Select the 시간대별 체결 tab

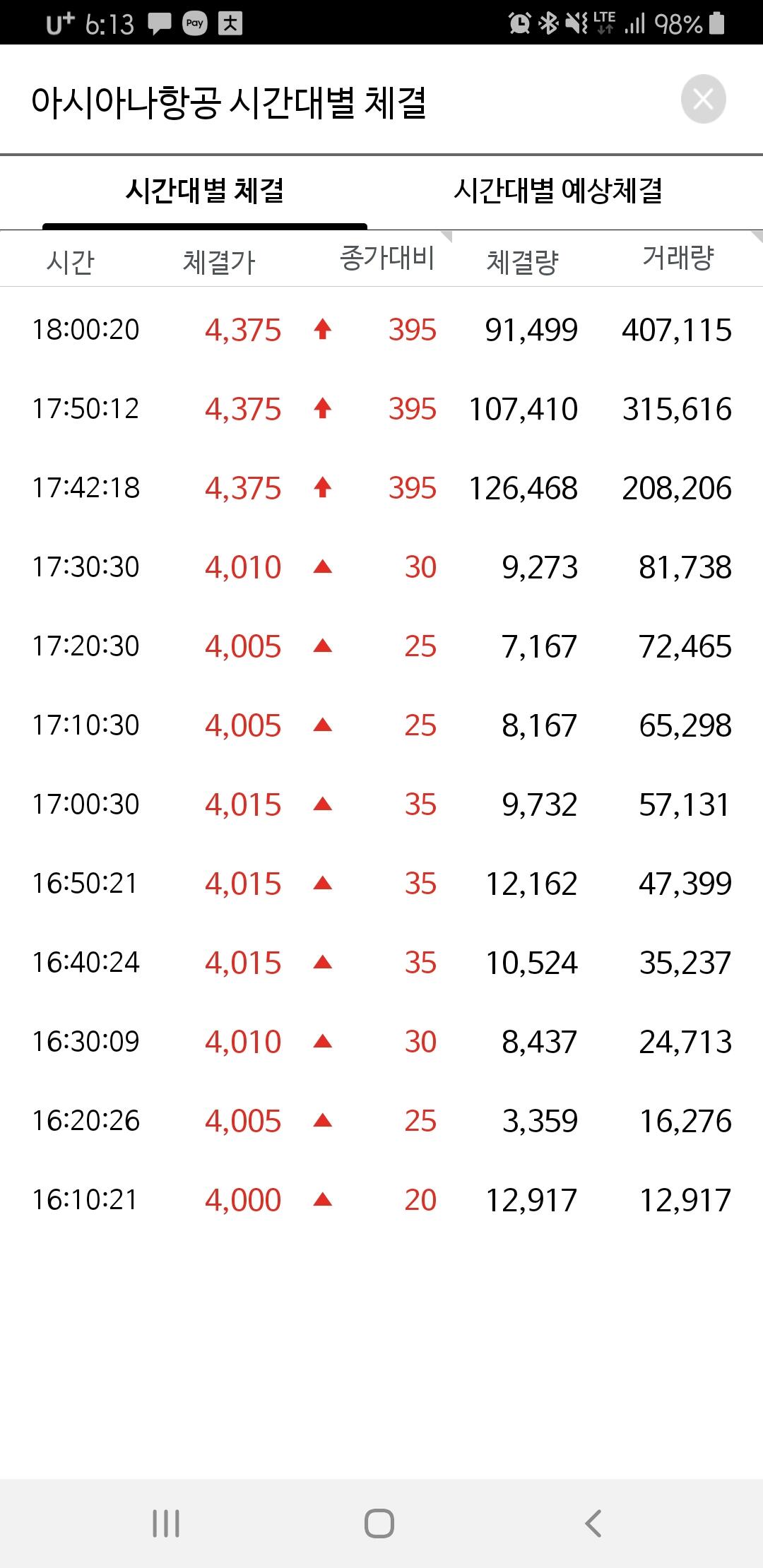click(205, 191)
